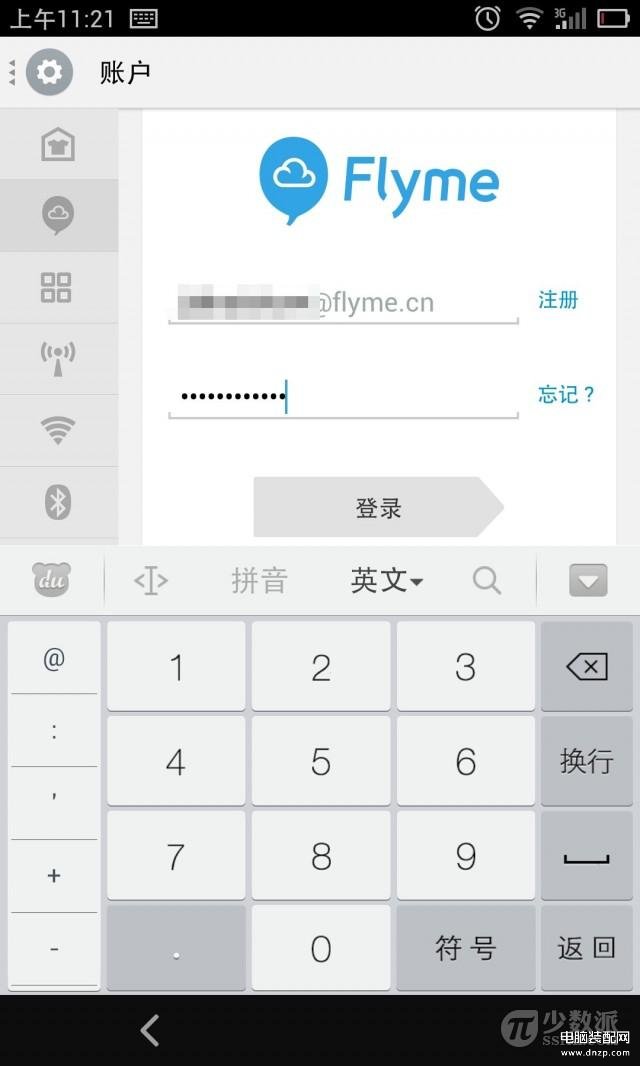Tap the keyboard search magnifier icon
The image size is (640, 1066).
487,581
